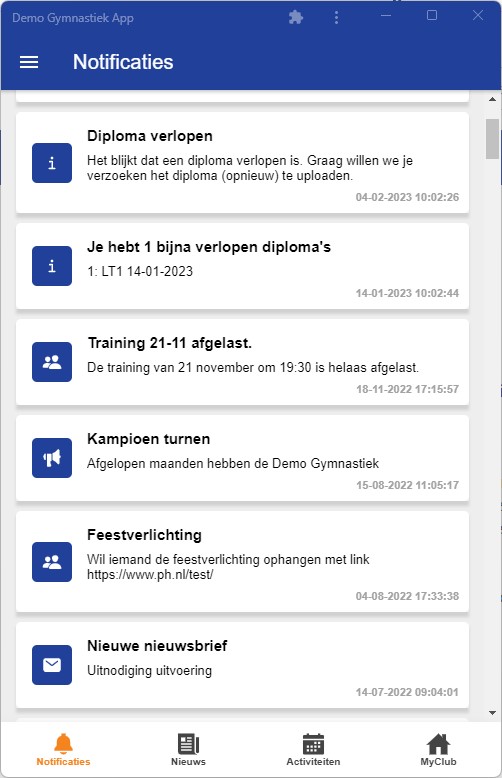Screen dimensions: 502x778
Task: Maximize the app window
Action: tap(432, 15)
